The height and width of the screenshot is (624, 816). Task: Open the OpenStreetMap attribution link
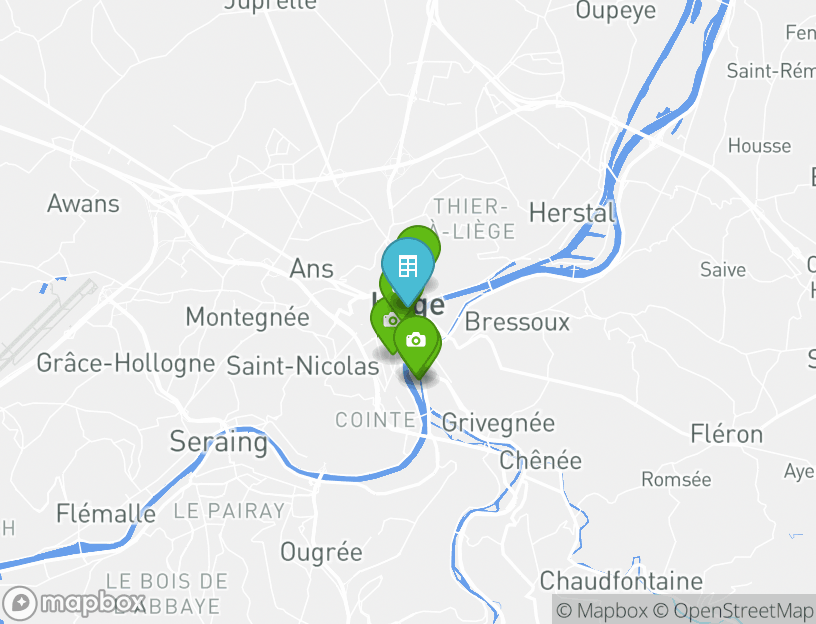(733, 610)
